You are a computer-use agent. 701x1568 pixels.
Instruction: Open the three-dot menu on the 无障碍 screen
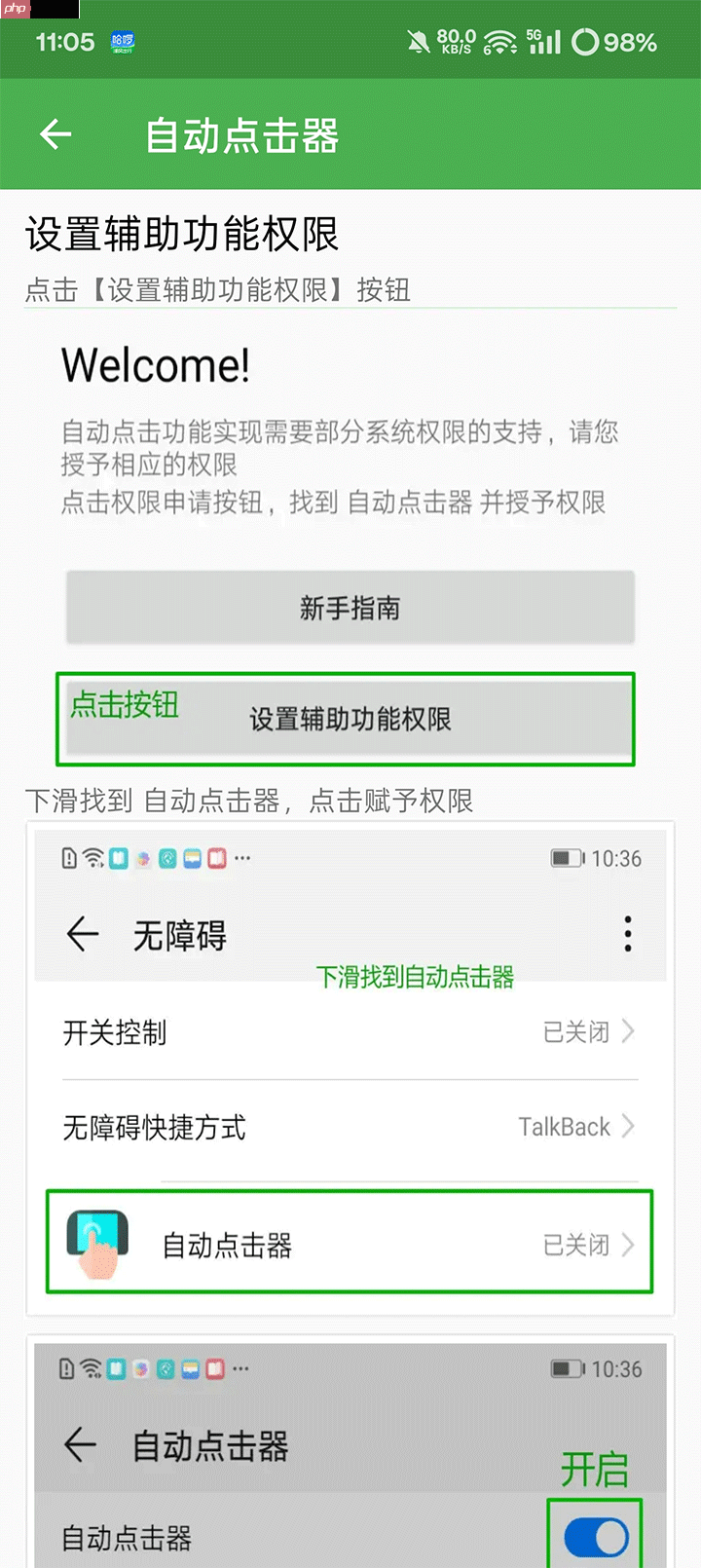click(x=628, y=933)
